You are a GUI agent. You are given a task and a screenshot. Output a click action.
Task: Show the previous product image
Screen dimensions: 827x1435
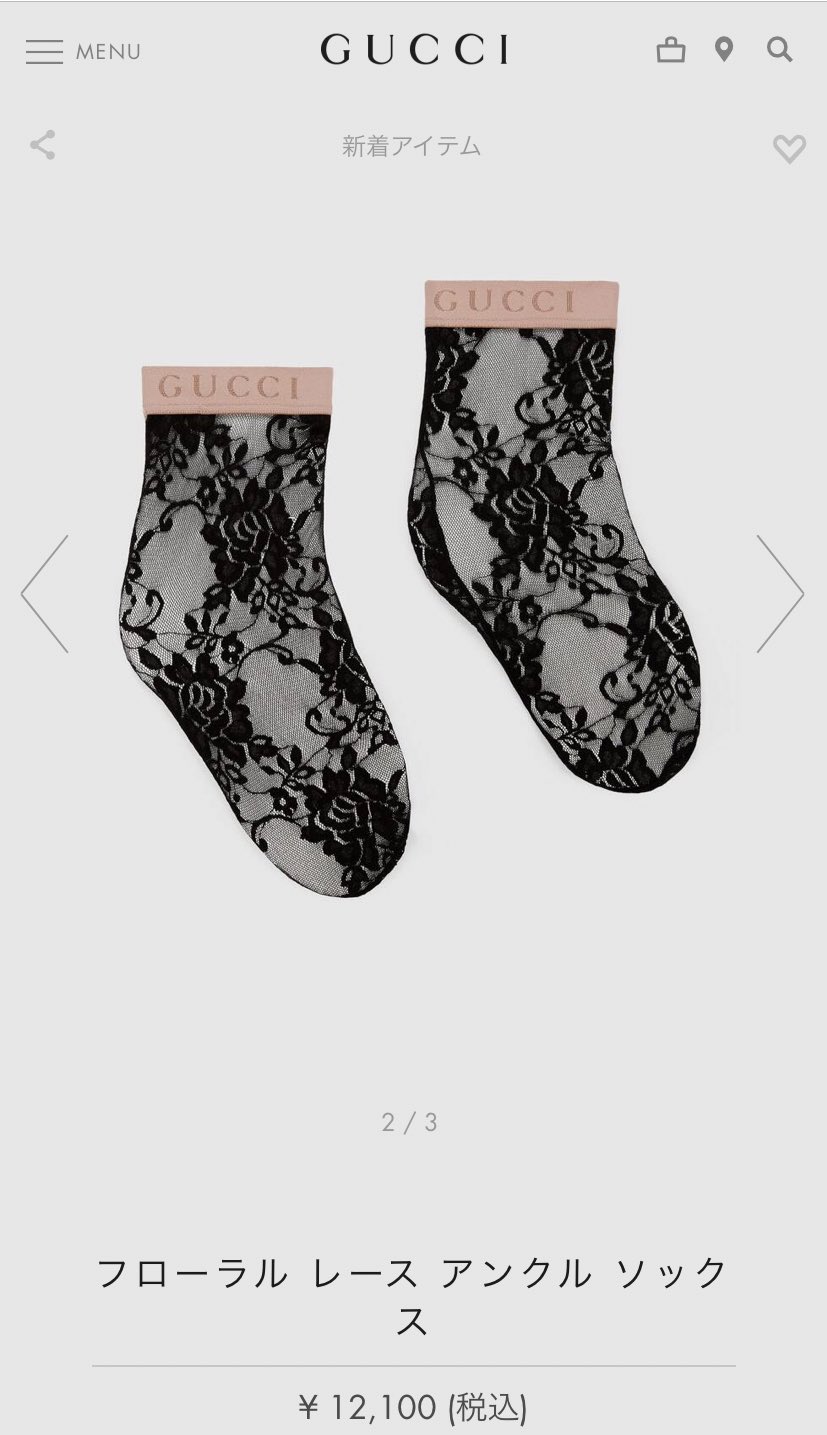click(x=45, y=594)
